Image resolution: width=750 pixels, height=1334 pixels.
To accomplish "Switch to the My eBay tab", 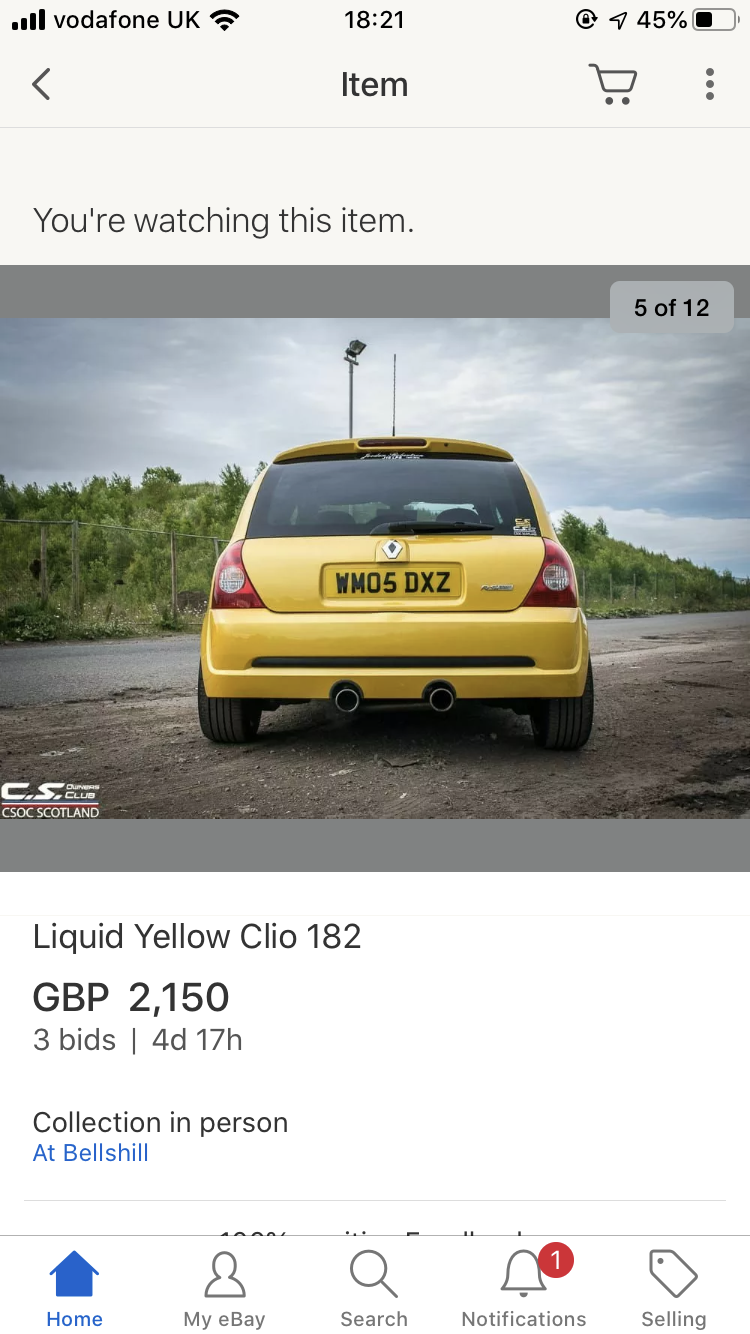I will pyautogui.click(x=224, y=1288).
